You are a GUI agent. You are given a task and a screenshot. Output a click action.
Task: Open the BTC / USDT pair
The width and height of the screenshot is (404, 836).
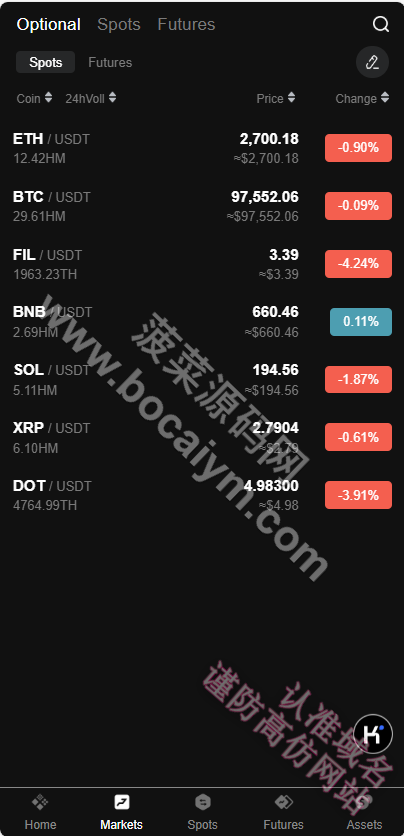pos(202,206)
